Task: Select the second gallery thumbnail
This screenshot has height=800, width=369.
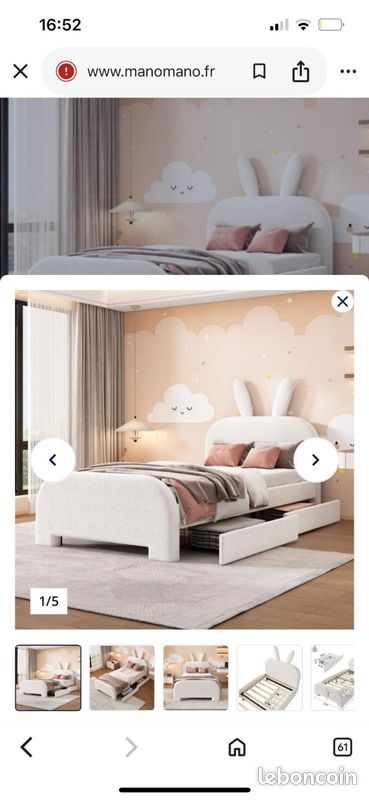Action: tap(122, 678)
